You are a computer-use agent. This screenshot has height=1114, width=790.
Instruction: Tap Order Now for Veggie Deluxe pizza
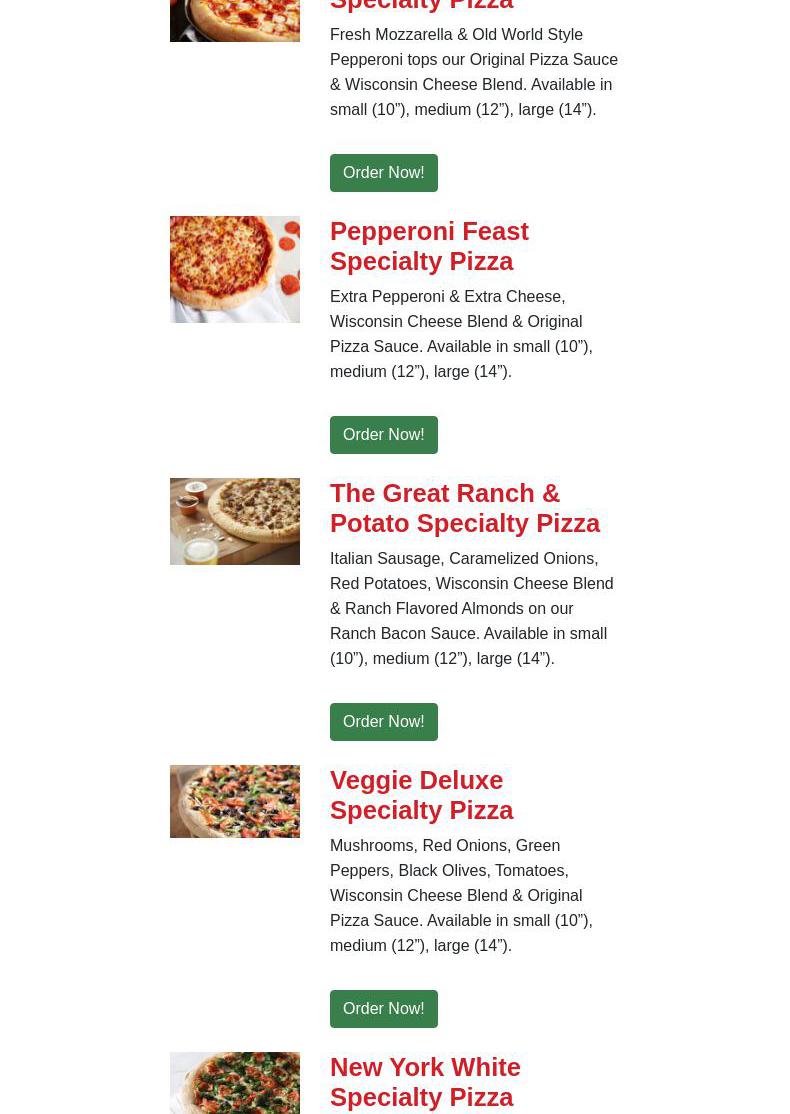pos(383,1009)
